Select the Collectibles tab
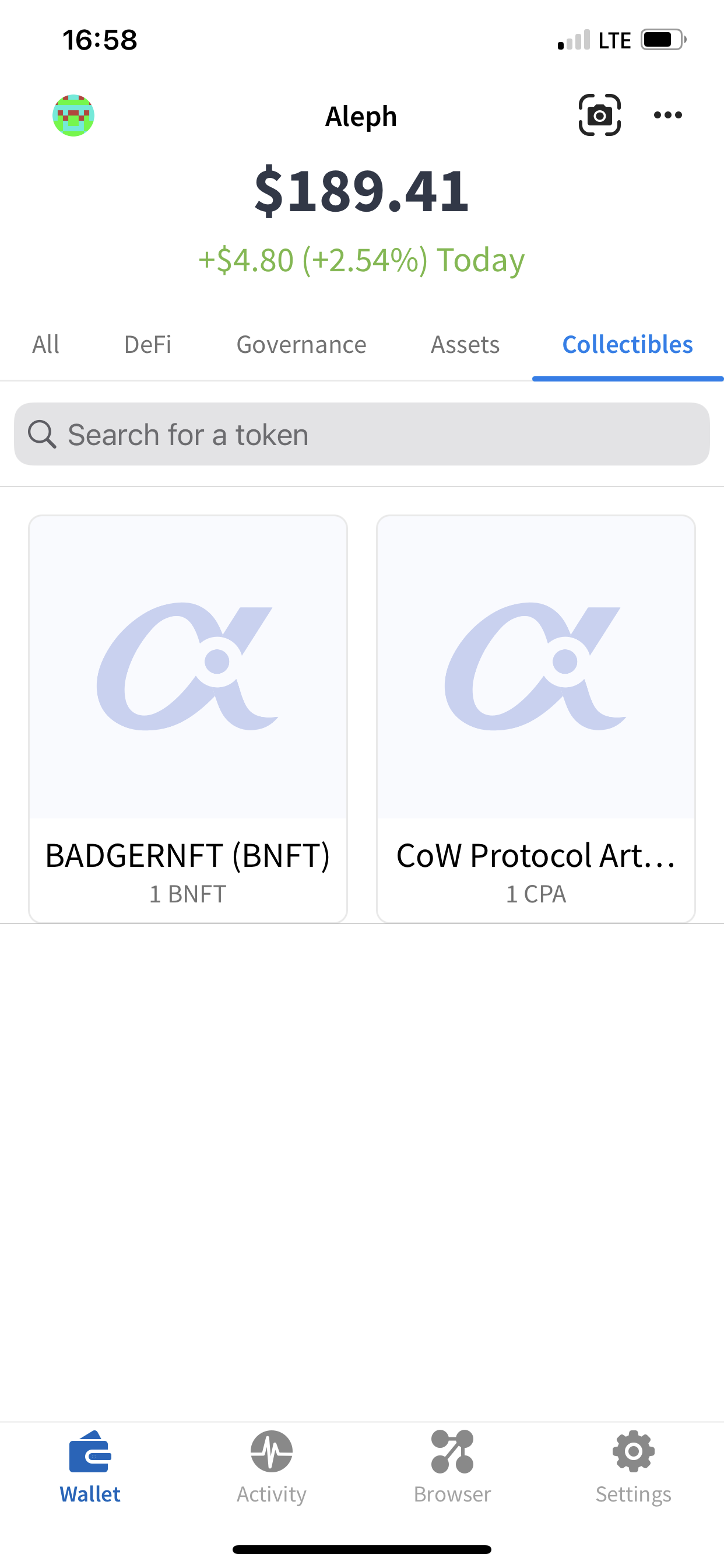The width and height of the screenshot is (724, 1568). pyautogui.click(x=627, y=345)
